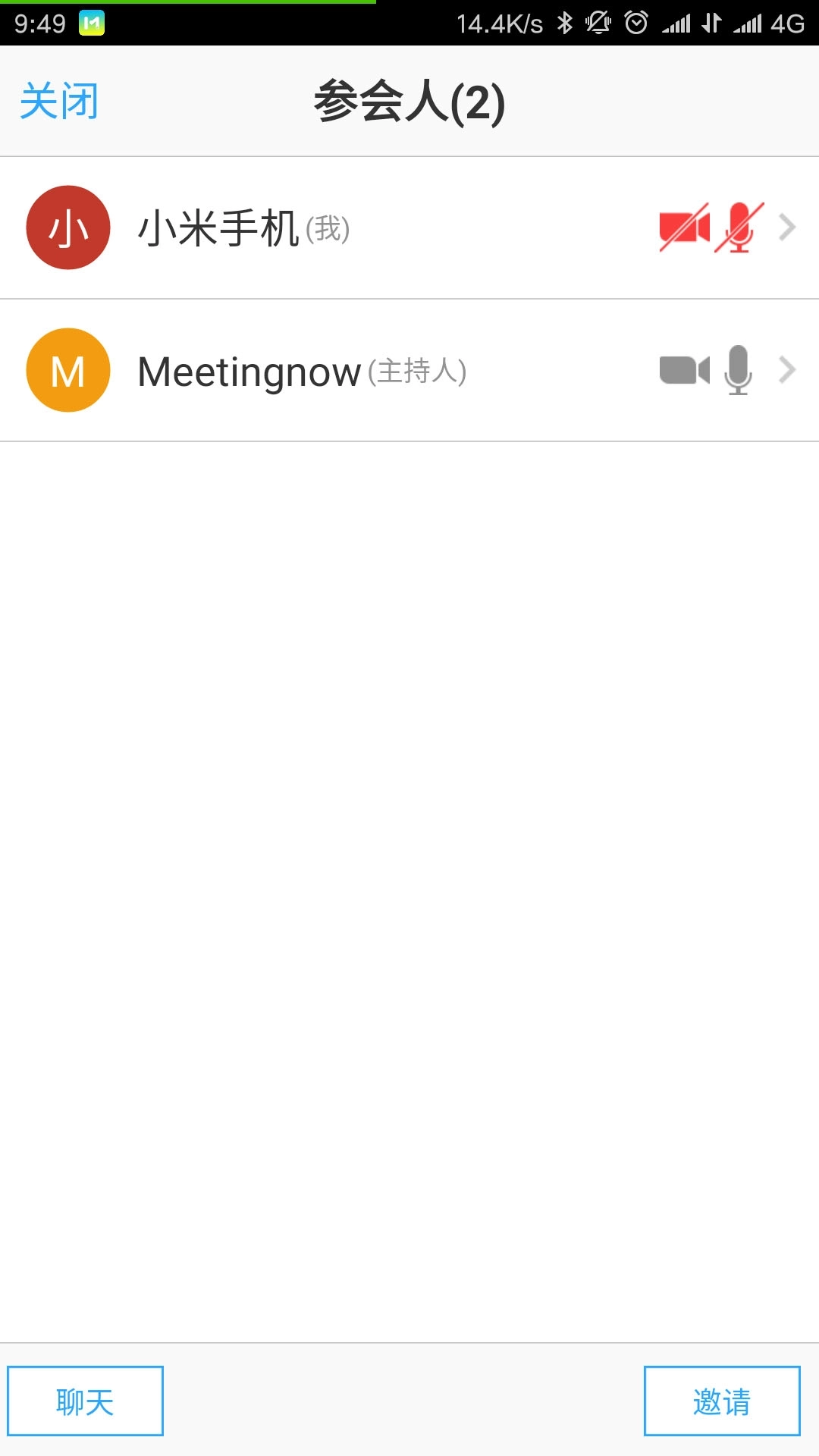The height and width of the screenshot is (1456, 819).
Task: Click the 邀请 invite button
Action: [x=723, y=1401]
